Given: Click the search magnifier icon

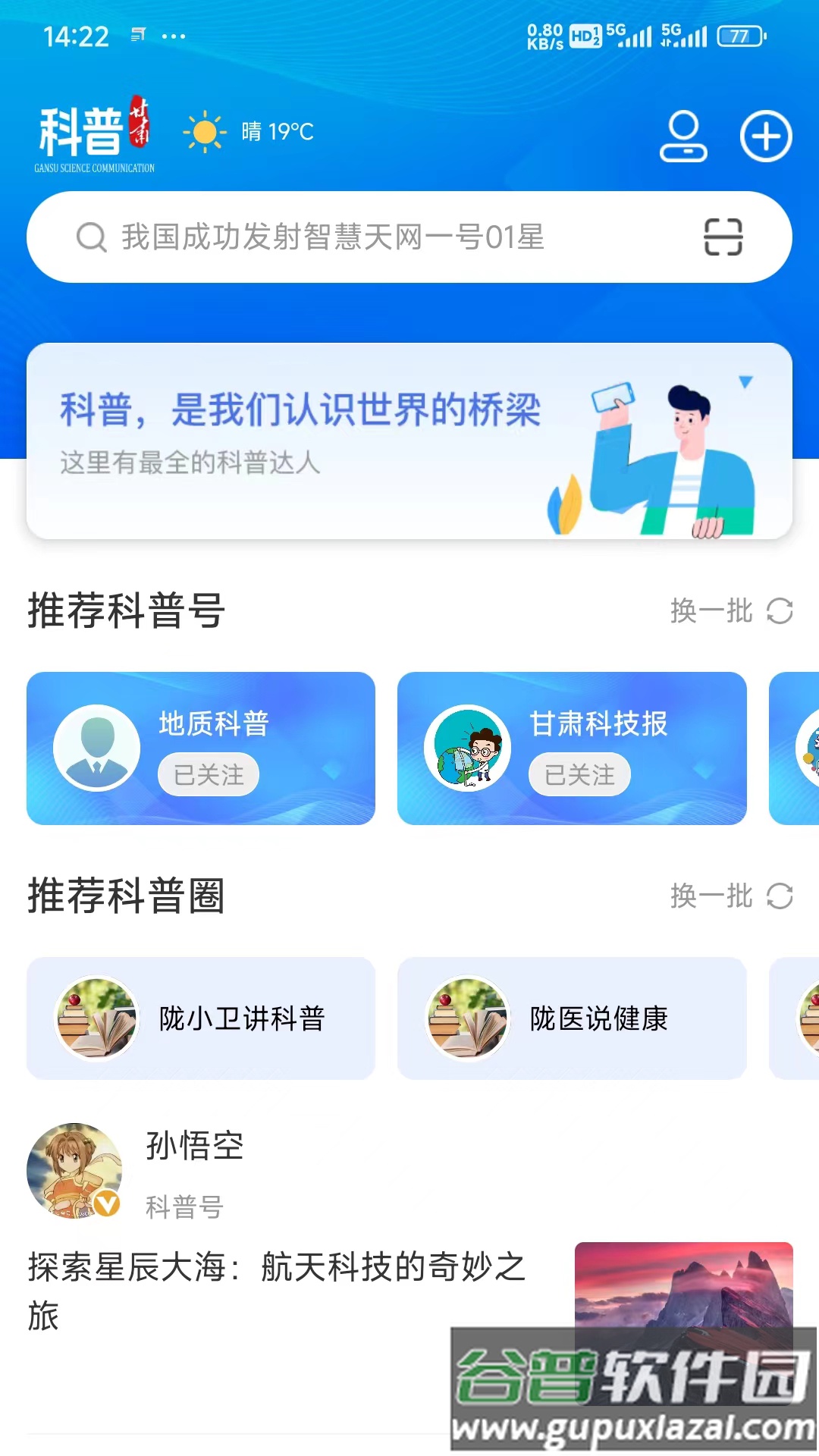Looking at the screenshot, I should [91, 237].
